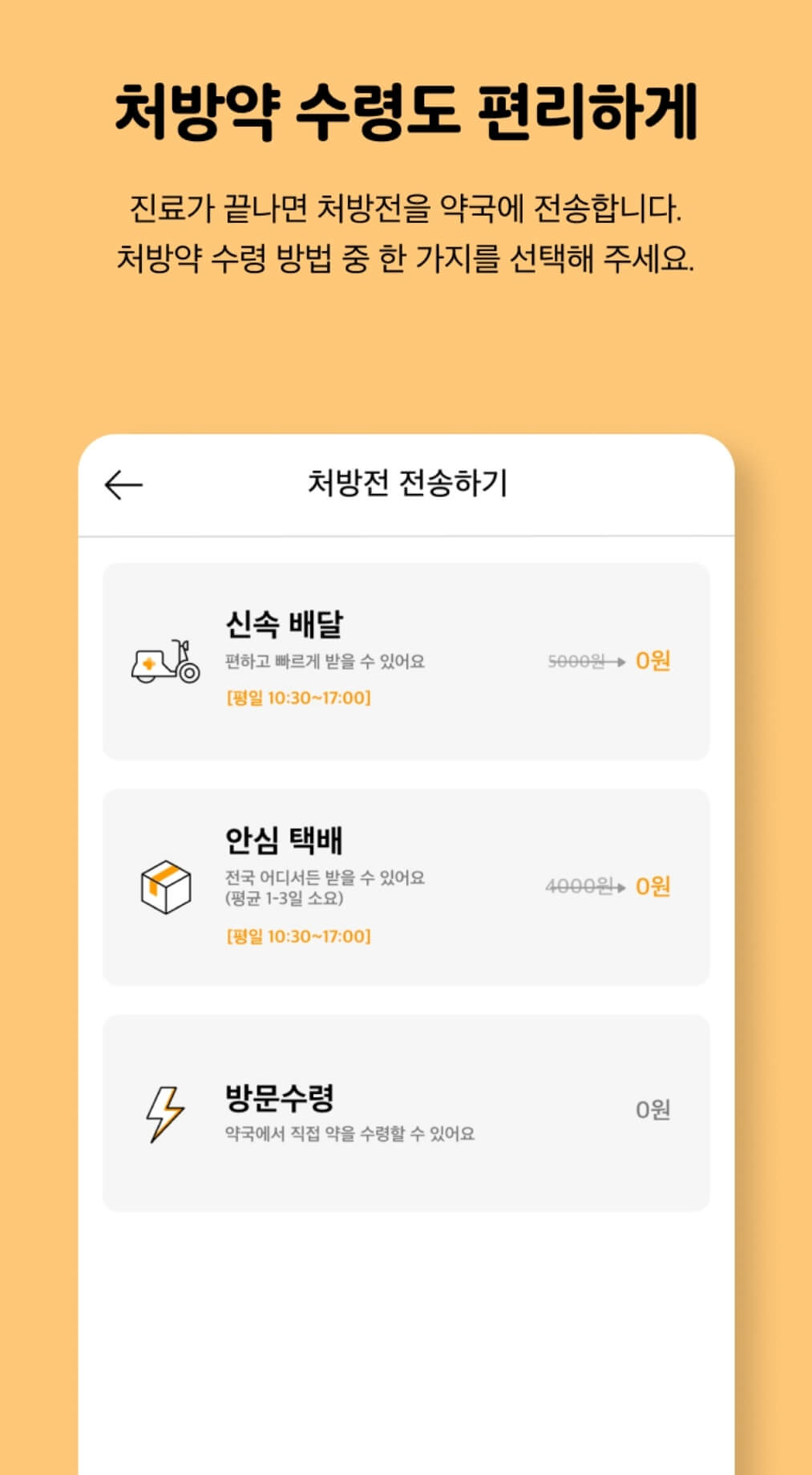
Task: Click the 처방약 수령도 편리하게 headline
Action: click(x=406, y=111)
